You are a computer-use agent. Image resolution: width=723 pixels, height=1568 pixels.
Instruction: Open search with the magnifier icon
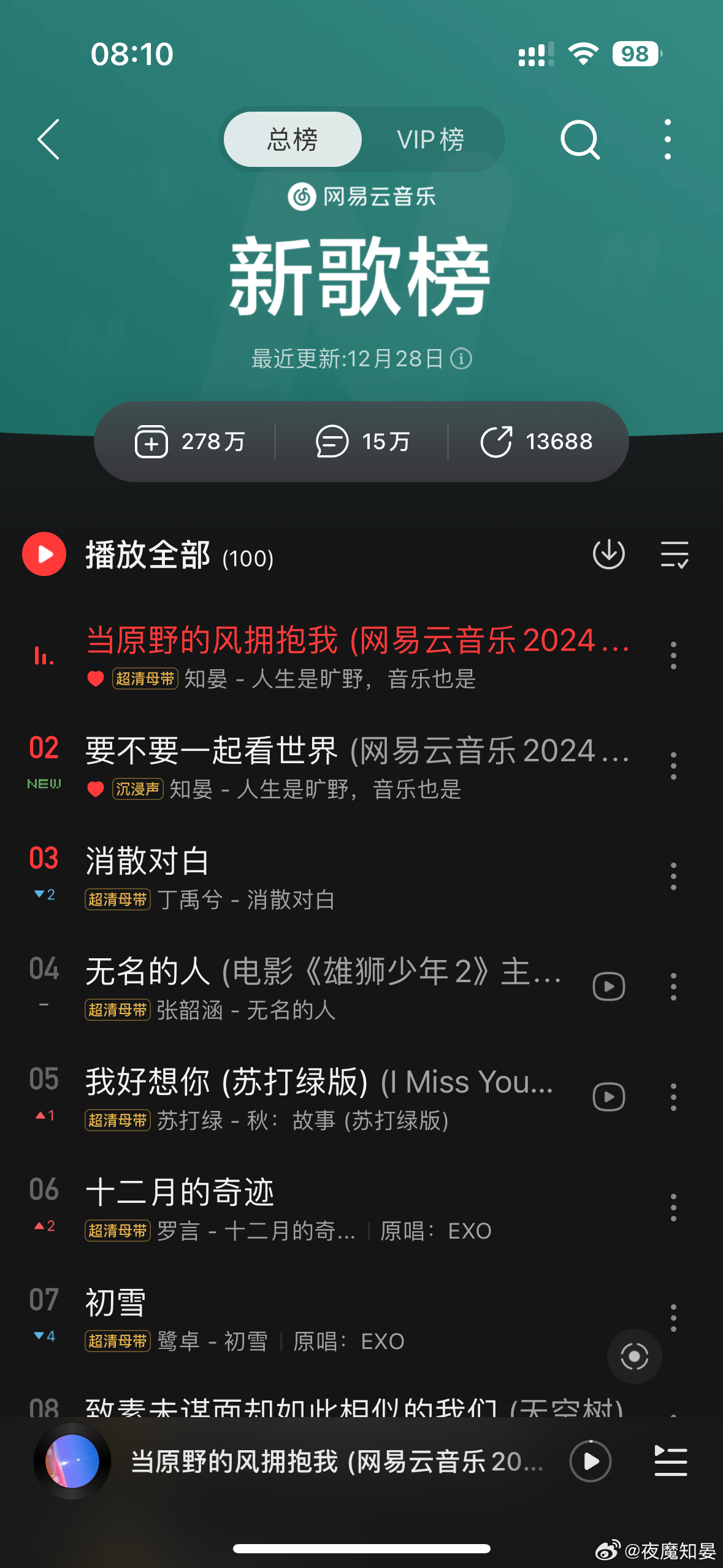click(580, 140)
